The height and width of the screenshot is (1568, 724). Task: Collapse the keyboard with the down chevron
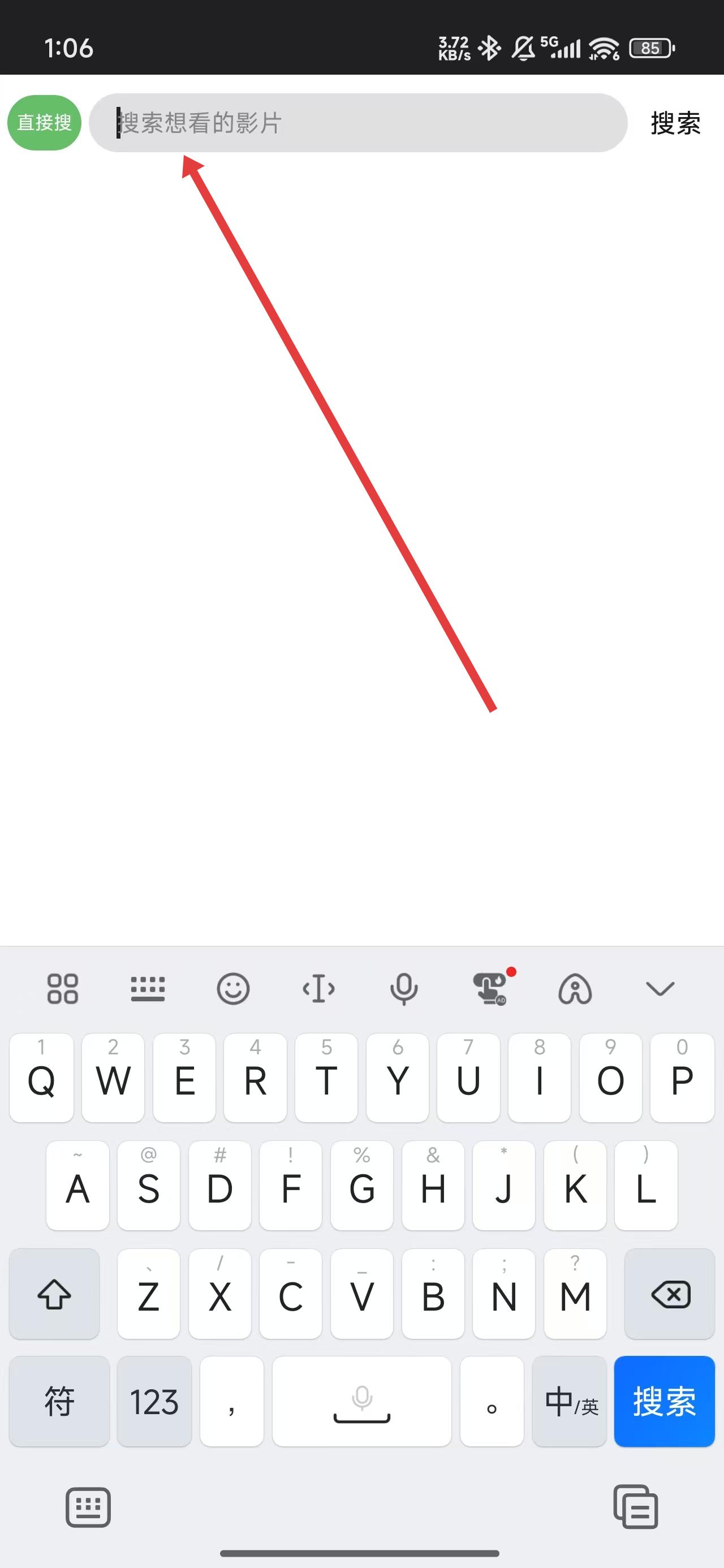click(660, 989)
